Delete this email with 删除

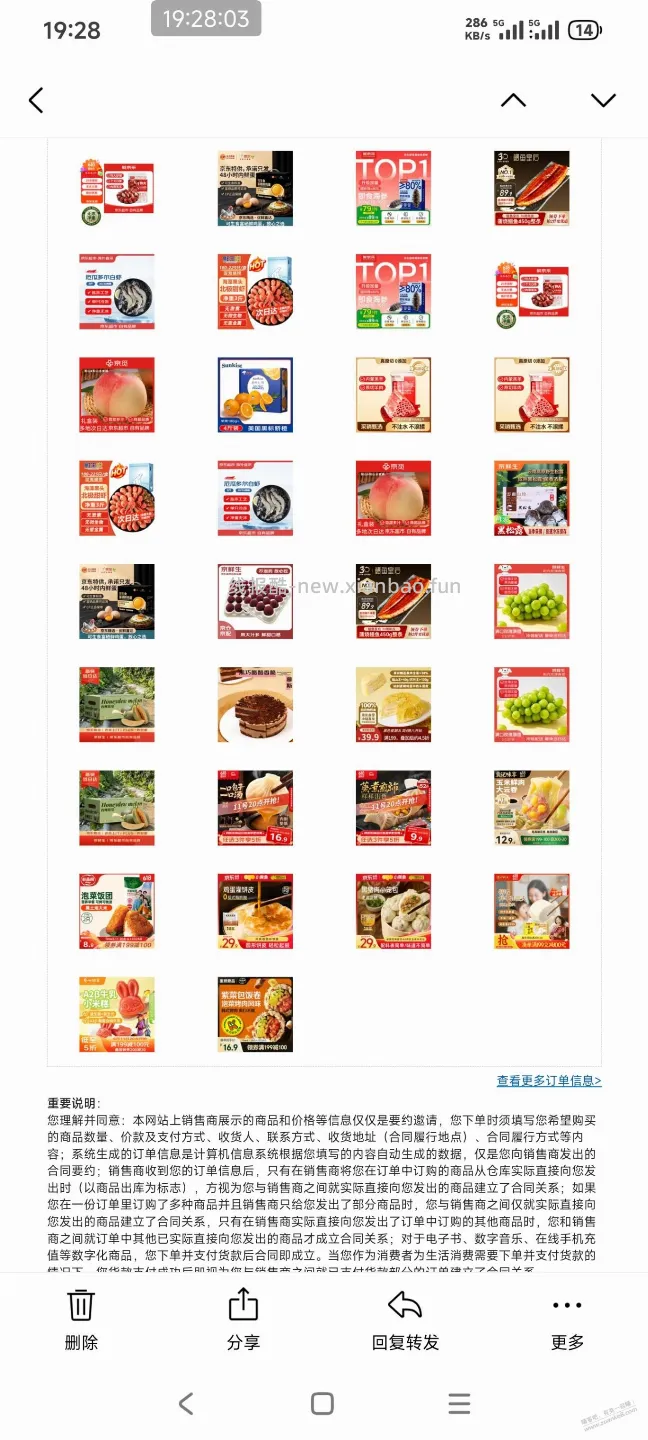pyautogui.click(x=81, y=1320)
